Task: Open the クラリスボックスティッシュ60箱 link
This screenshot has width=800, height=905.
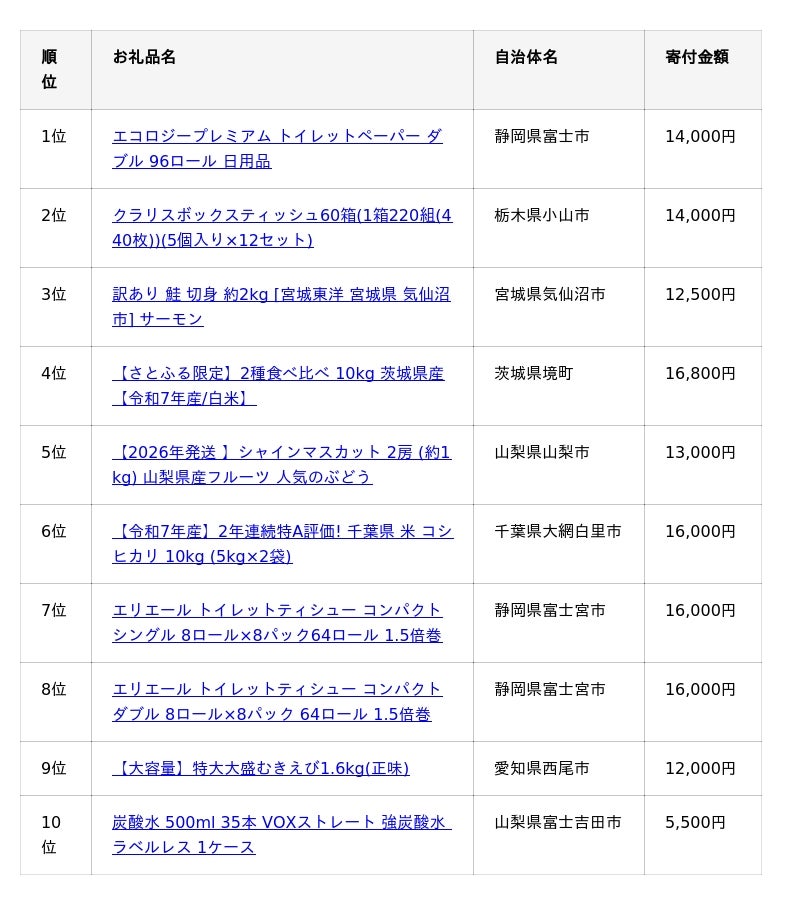Action: 282,228
